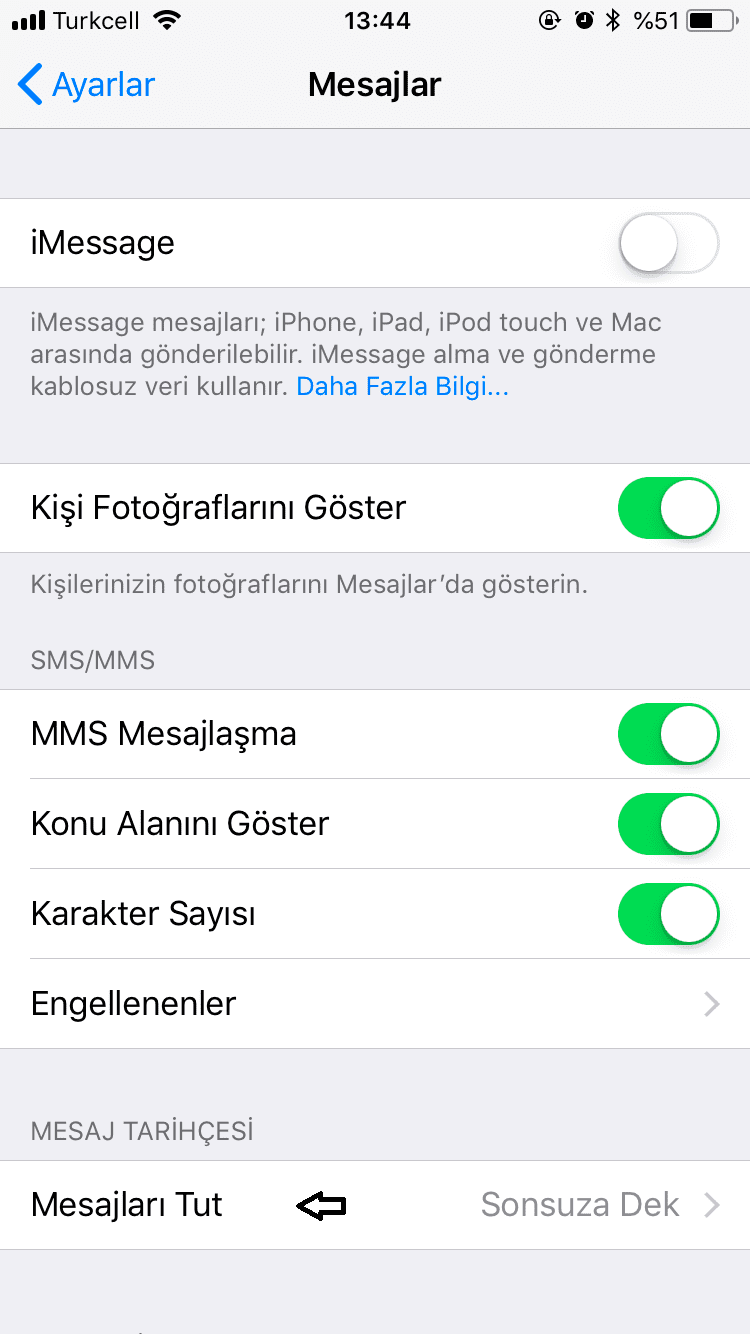Open the Engellenenler list
The width and height of the screenshot is (750, 1334).
coord(375,1004)
